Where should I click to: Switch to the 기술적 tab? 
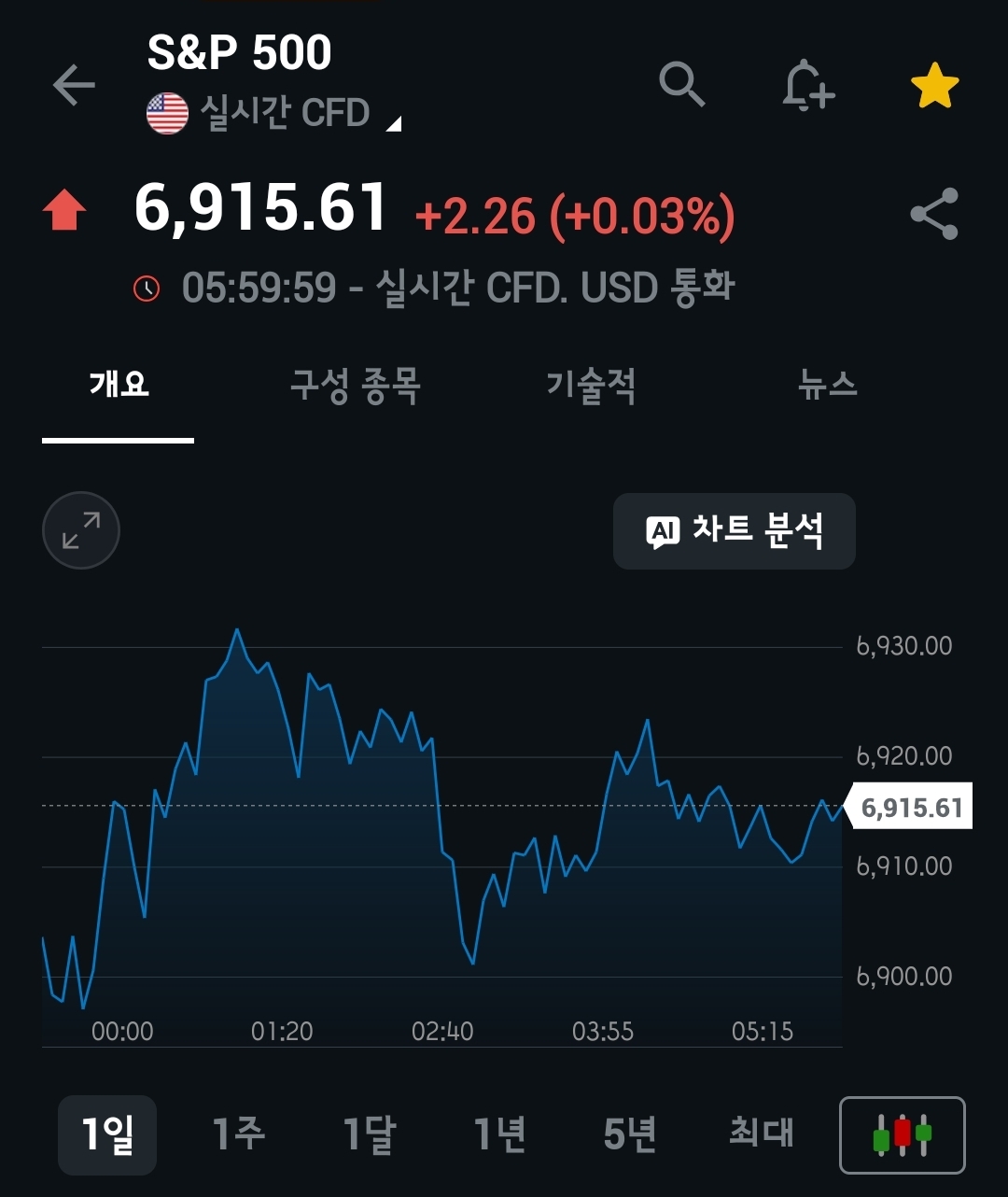pos(591,385)
